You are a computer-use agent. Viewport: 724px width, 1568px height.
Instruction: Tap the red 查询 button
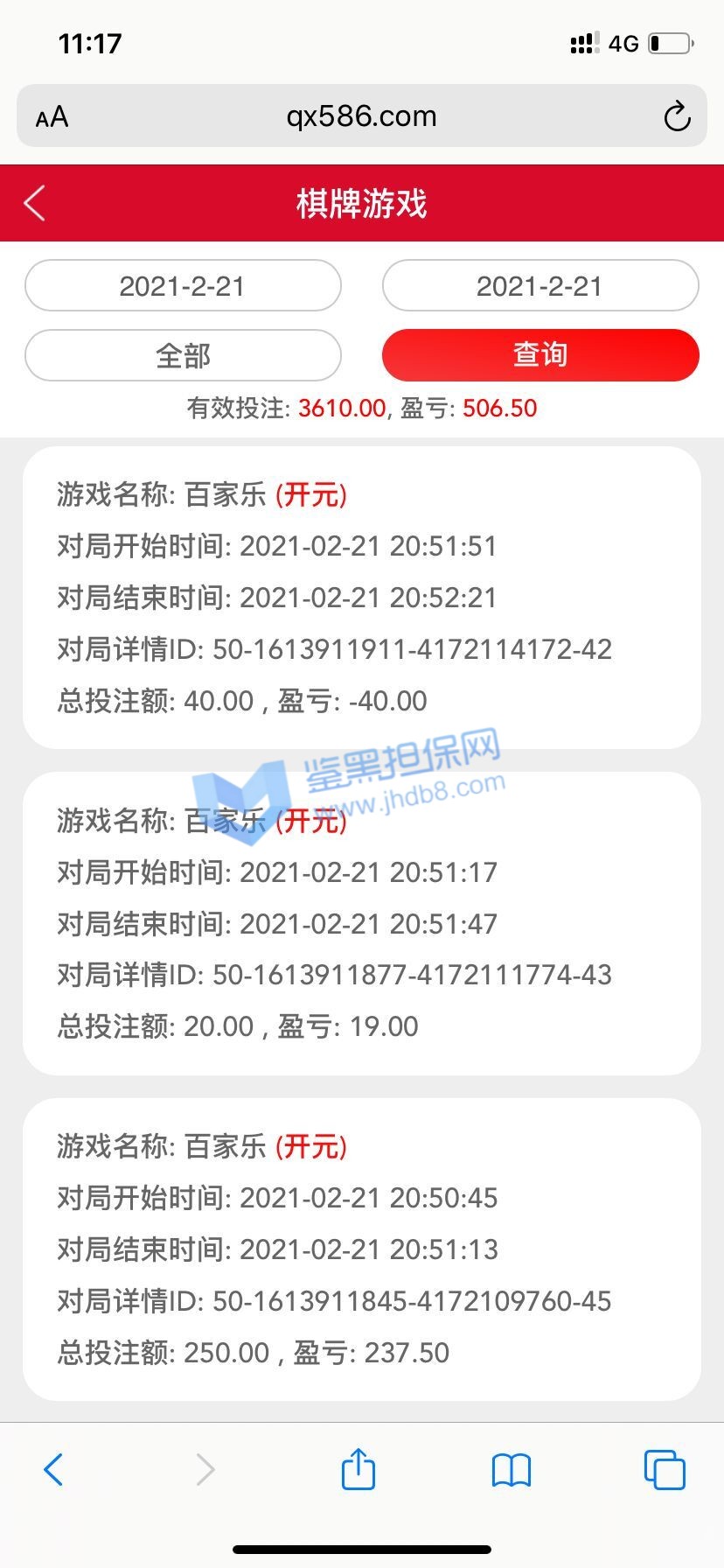pos(540,355)
